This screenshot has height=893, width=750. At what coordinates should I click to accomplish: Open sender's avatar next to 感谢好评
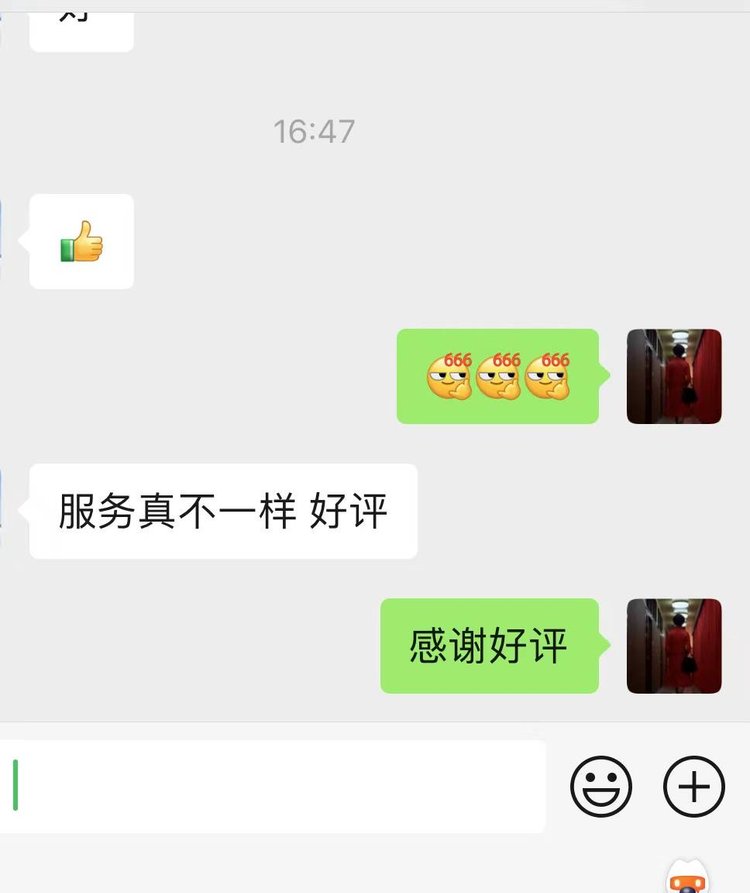coord(674,646)
